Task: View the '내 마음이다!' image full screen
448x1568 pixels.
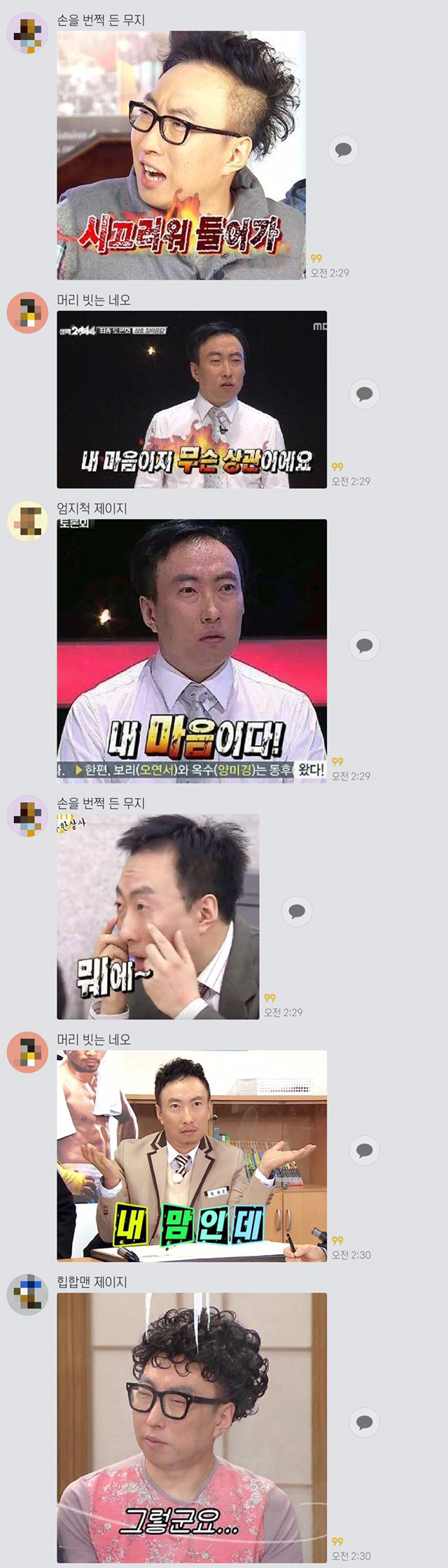Action: [x=191, y=650]
